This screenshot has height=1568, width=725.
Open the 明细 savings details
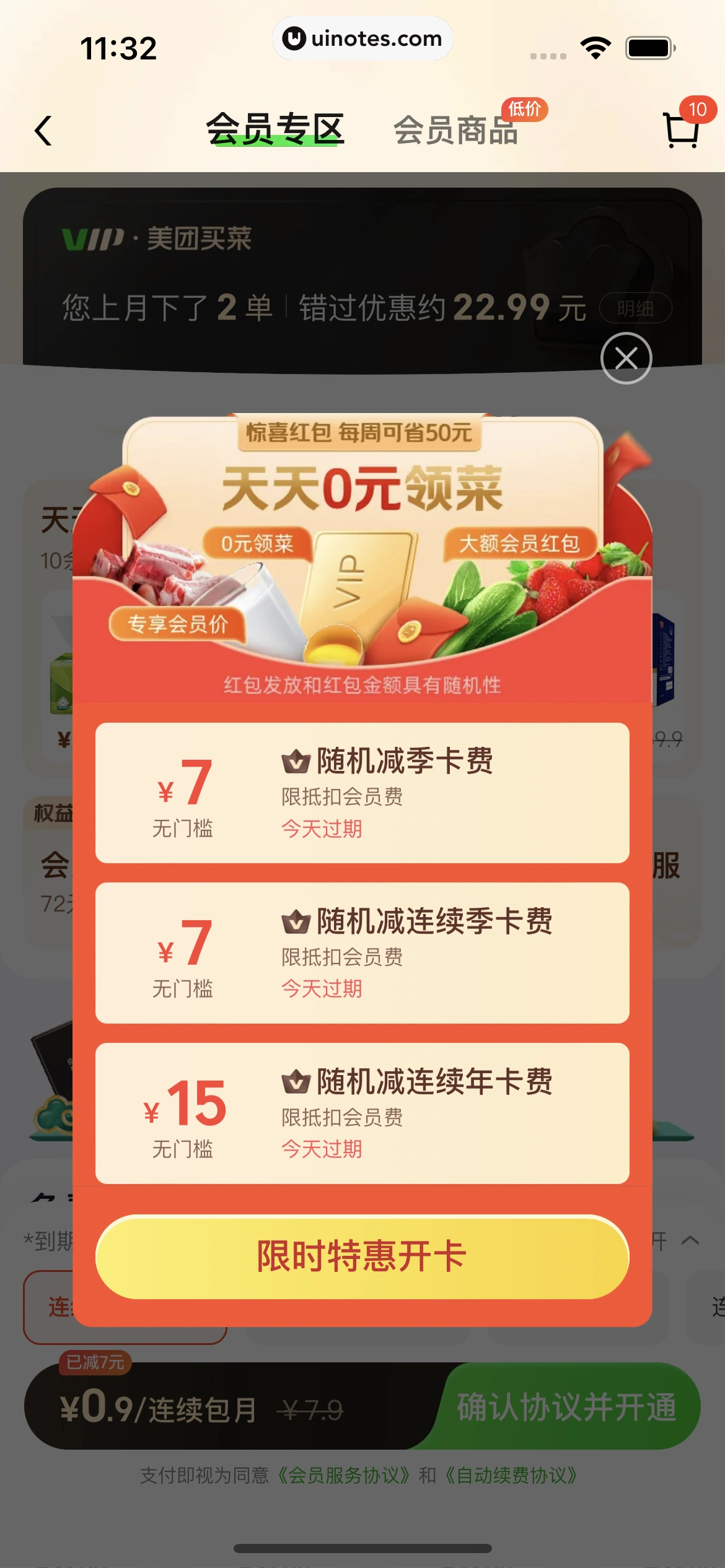click(635, 308)
